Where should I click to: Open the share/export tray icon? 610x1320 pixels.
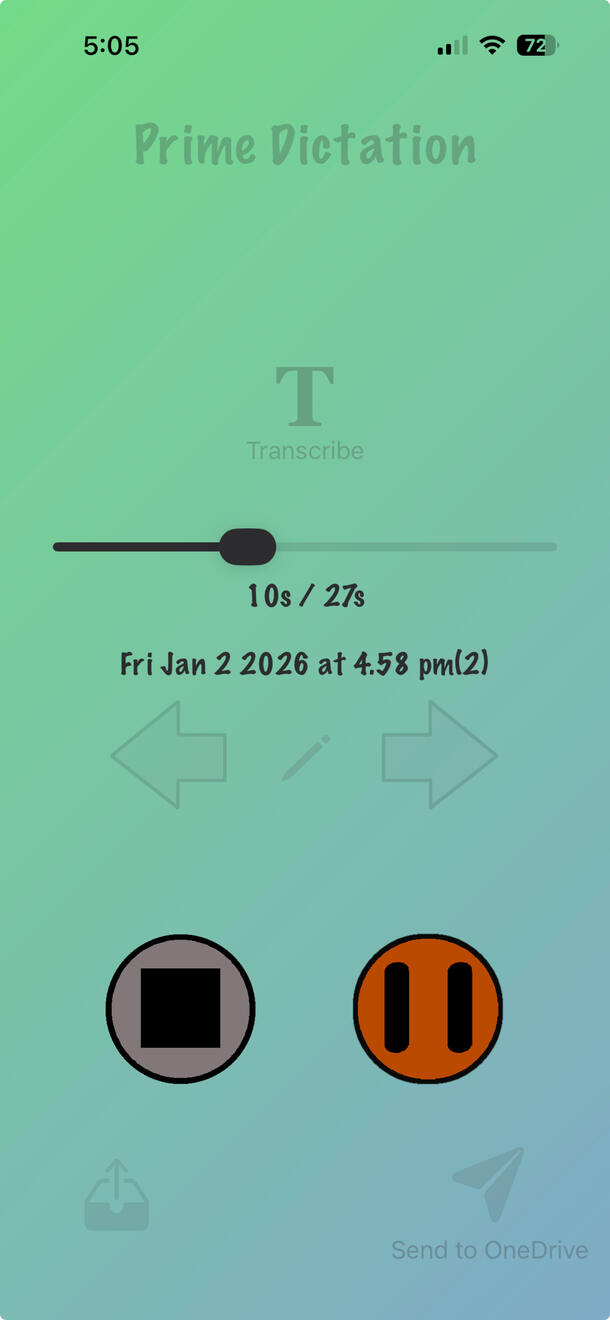[x=117, y=1196]
